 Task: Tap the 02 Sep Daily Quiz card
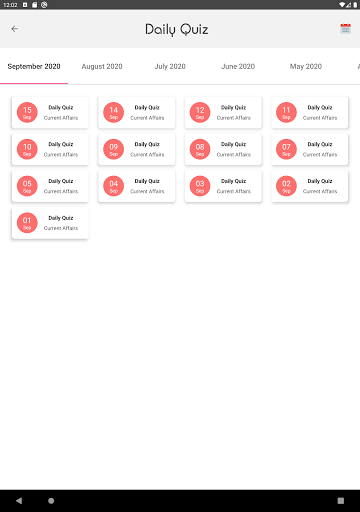pos(310,186)
